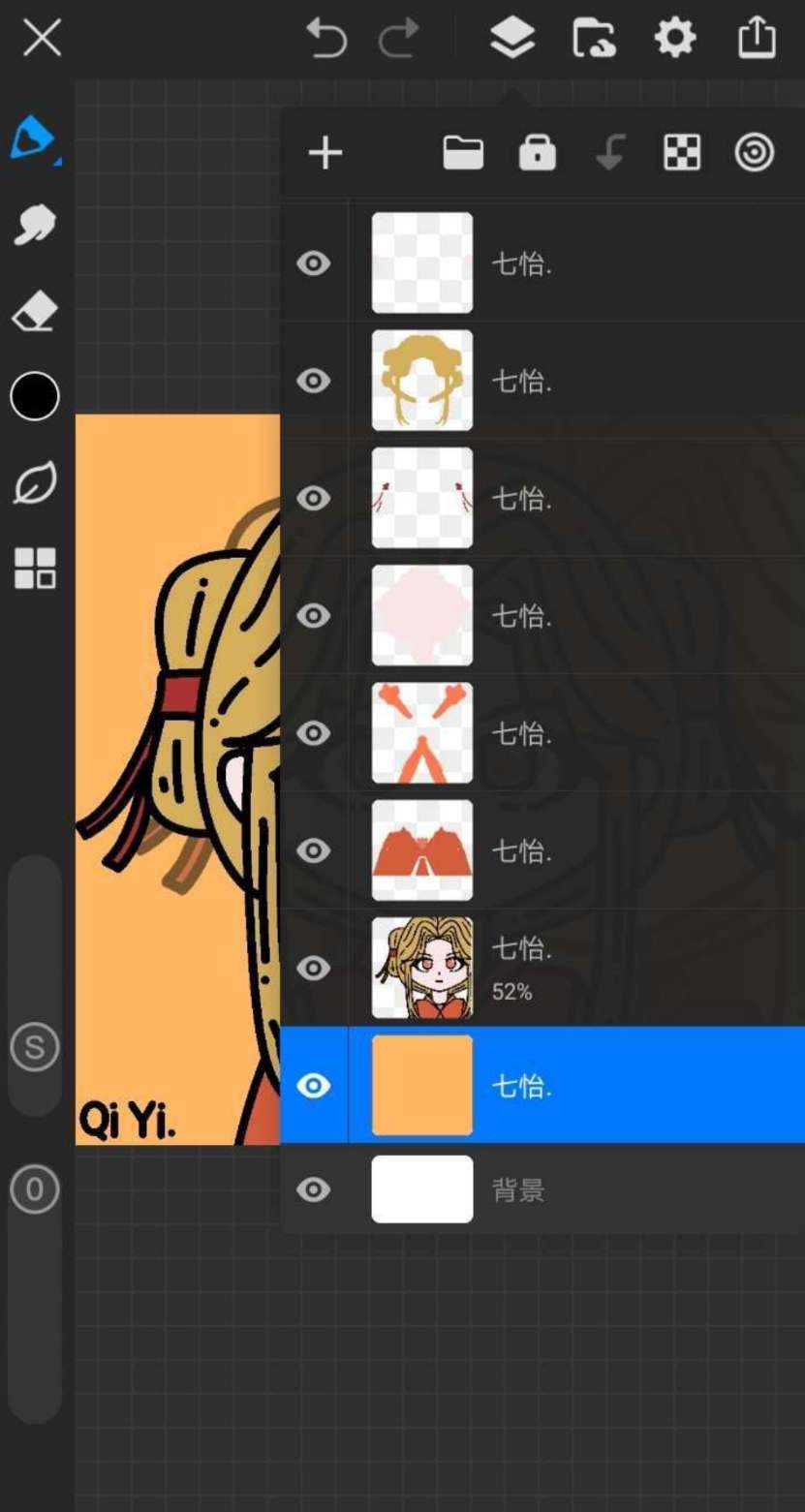Select the smudge tool
The image size is (805, 1512).
click(34, 225)
